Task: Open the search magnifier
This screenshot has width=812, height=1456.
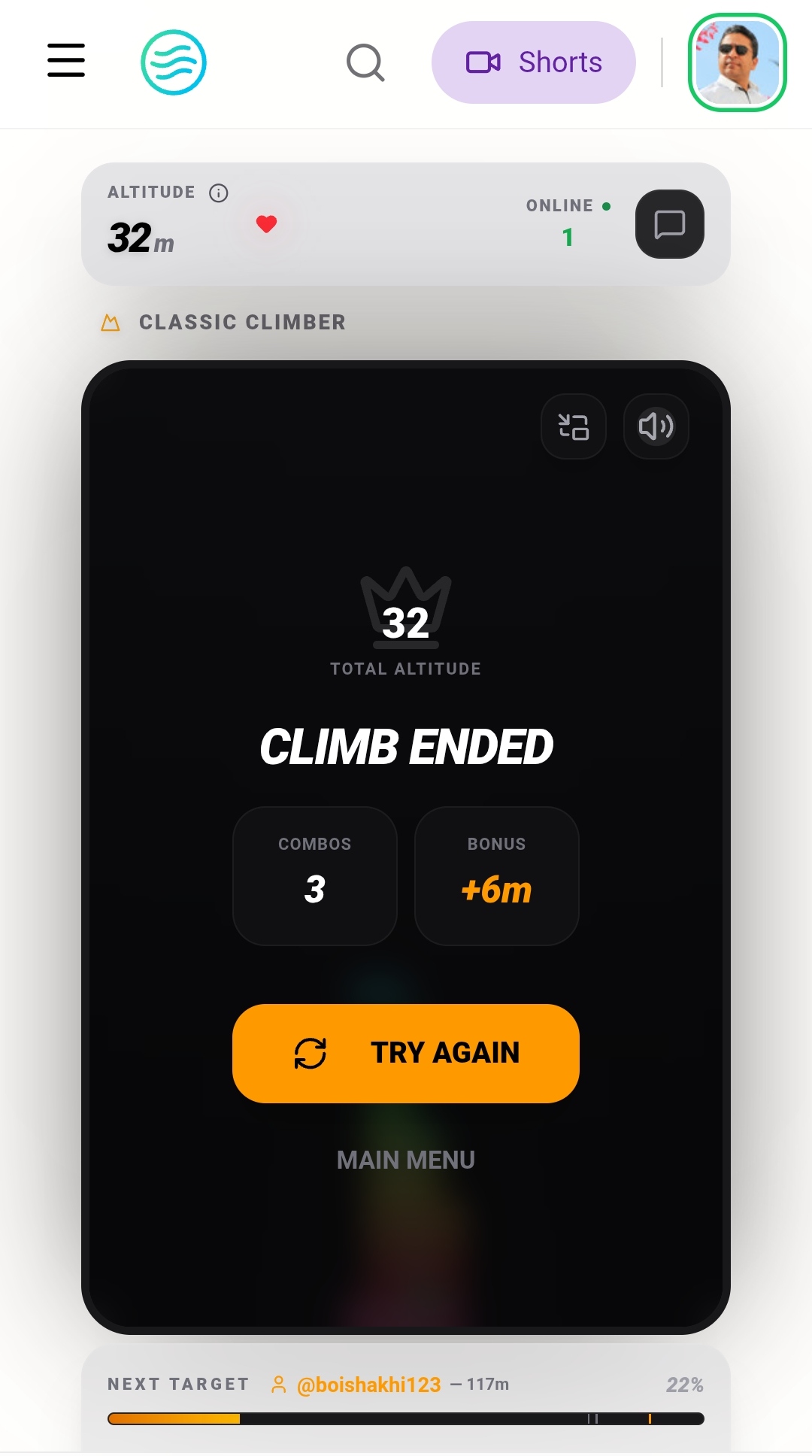Action: 365,62
